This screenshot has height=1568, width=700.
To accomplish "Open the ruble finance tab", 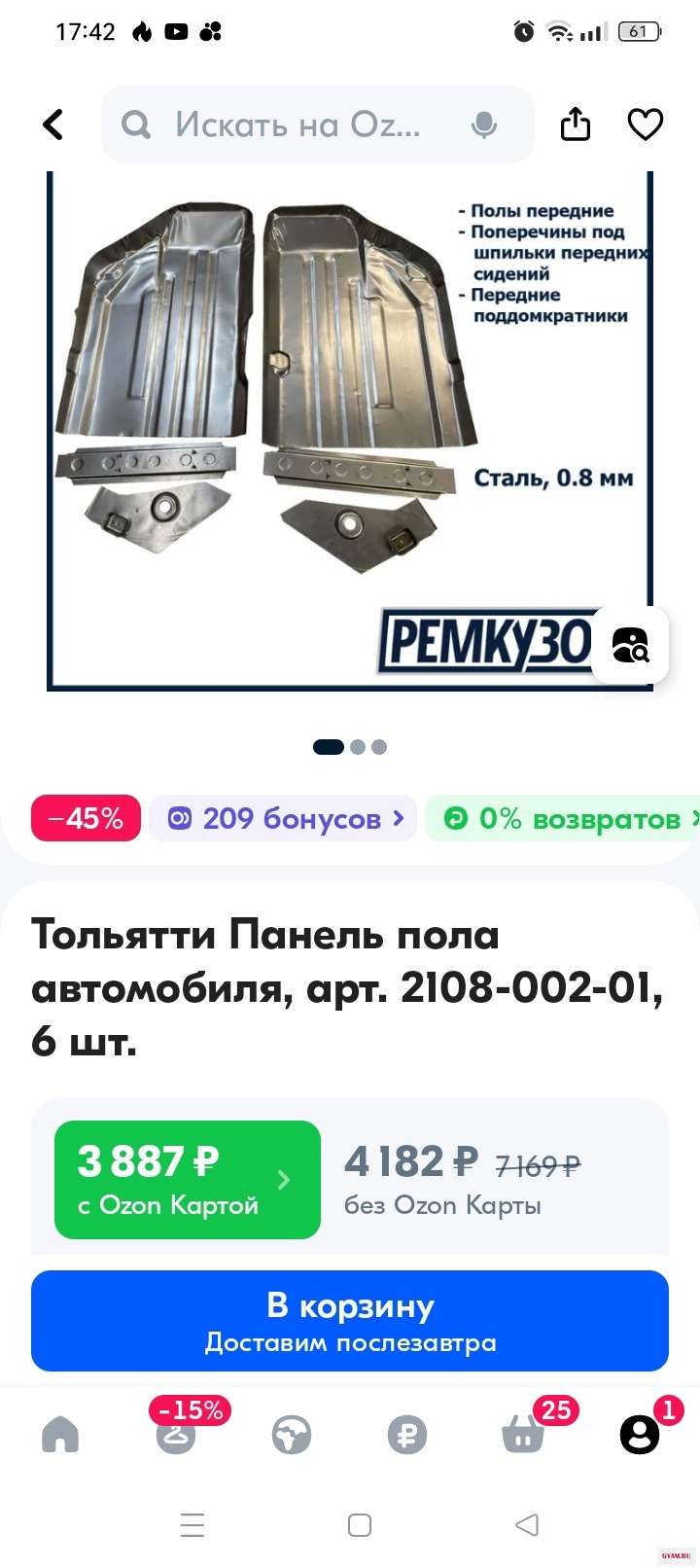I will [x=407, y=1435].
